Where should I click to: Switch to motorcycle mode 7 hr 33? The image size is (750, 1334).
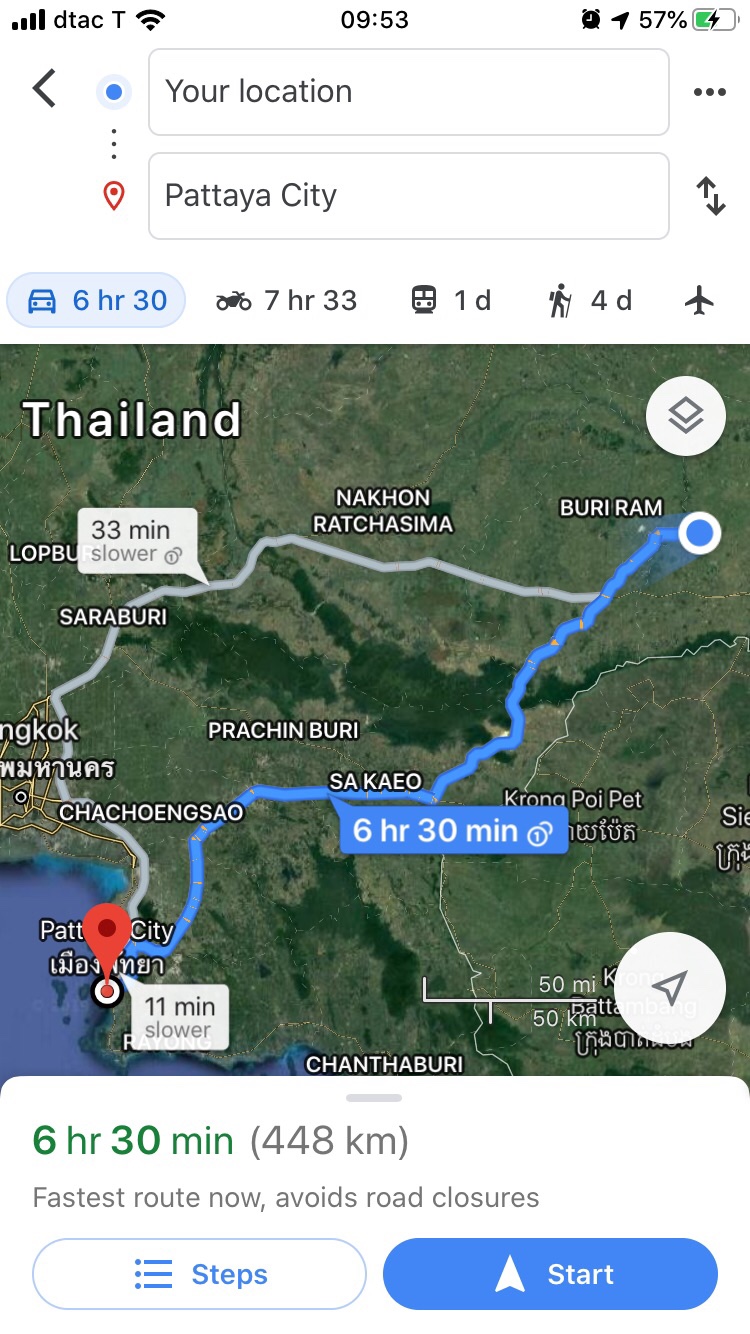coord(287,300)
